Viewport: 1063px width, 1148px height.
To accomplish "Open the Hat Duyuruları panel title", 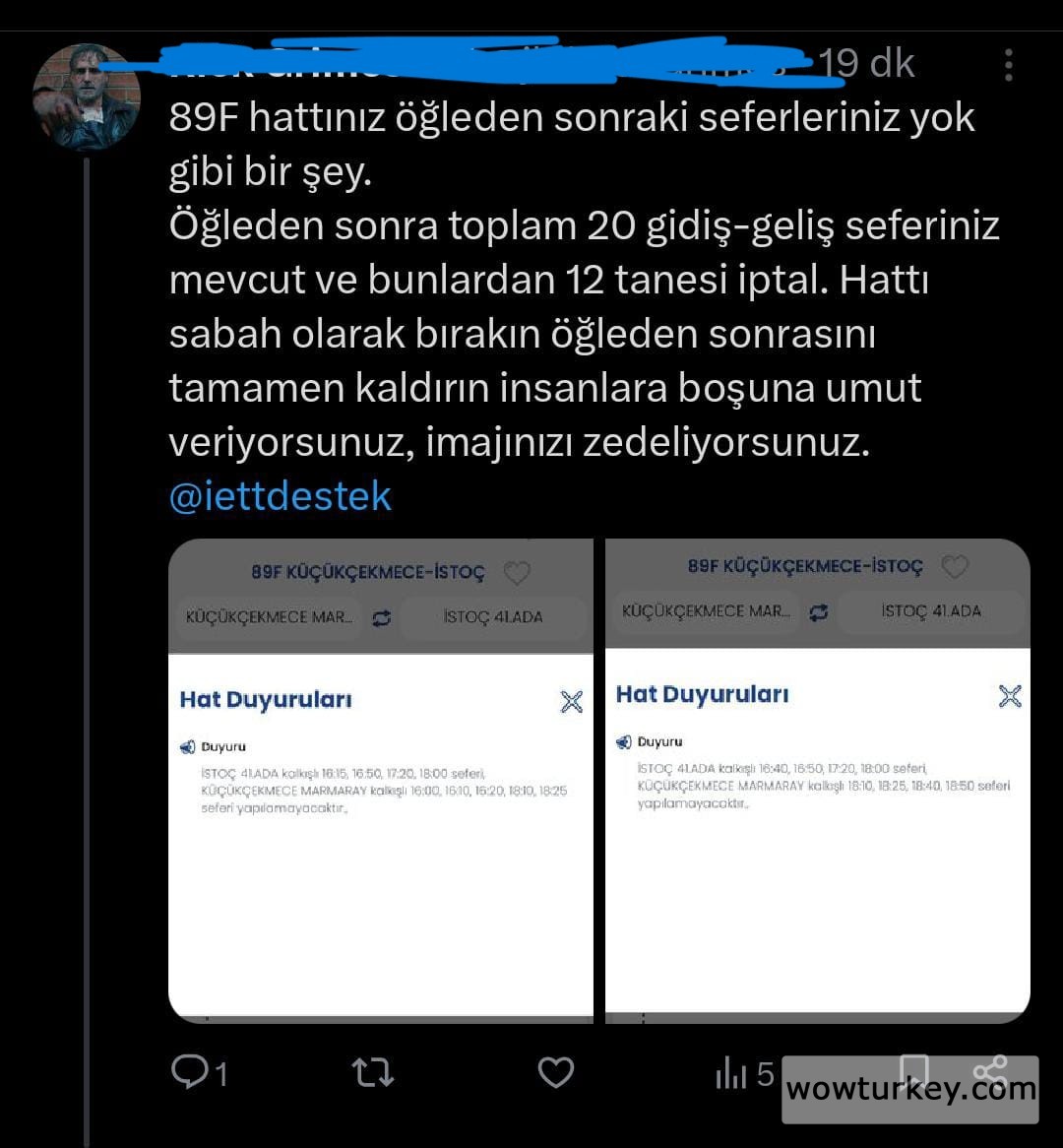I will tap(266, 700).
